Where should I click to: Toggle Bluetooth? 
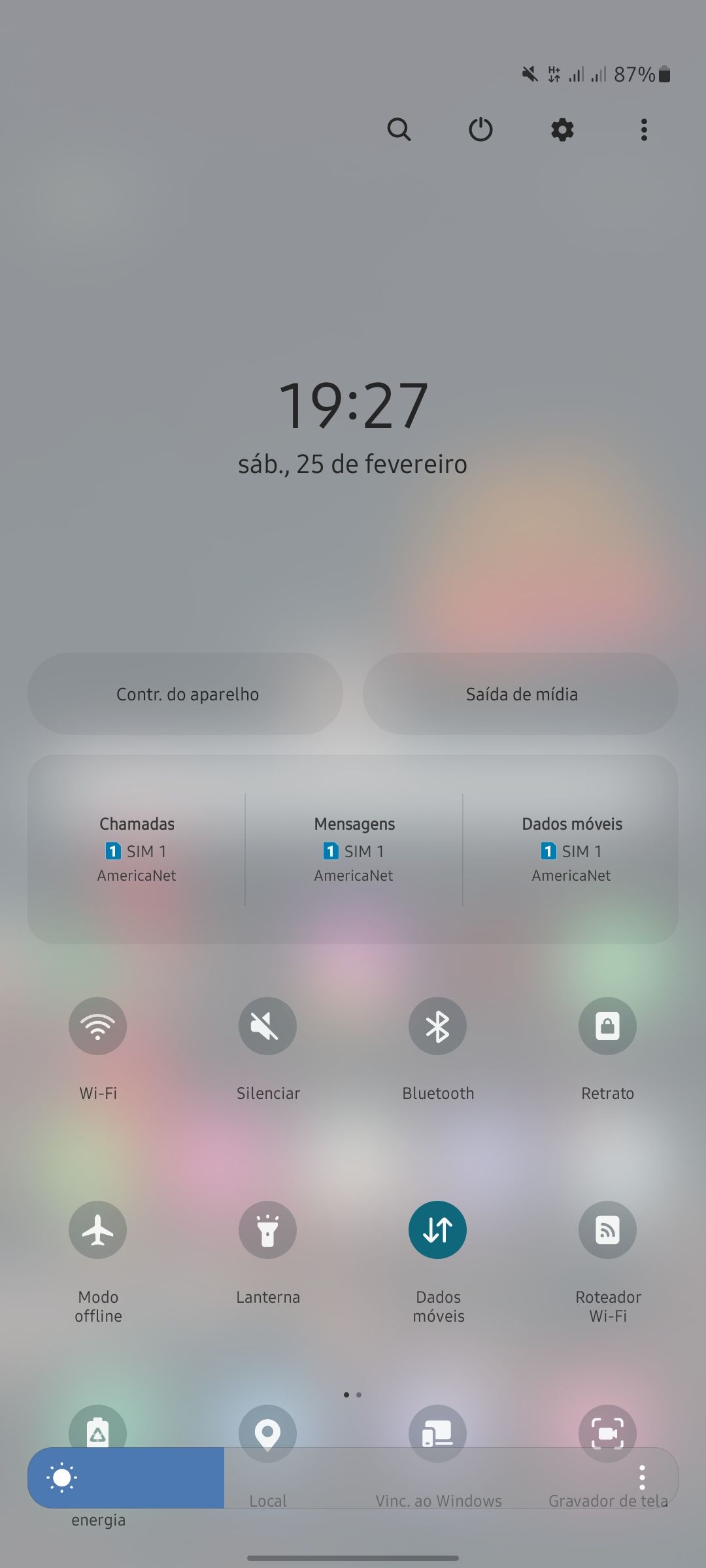point(437,1026)
